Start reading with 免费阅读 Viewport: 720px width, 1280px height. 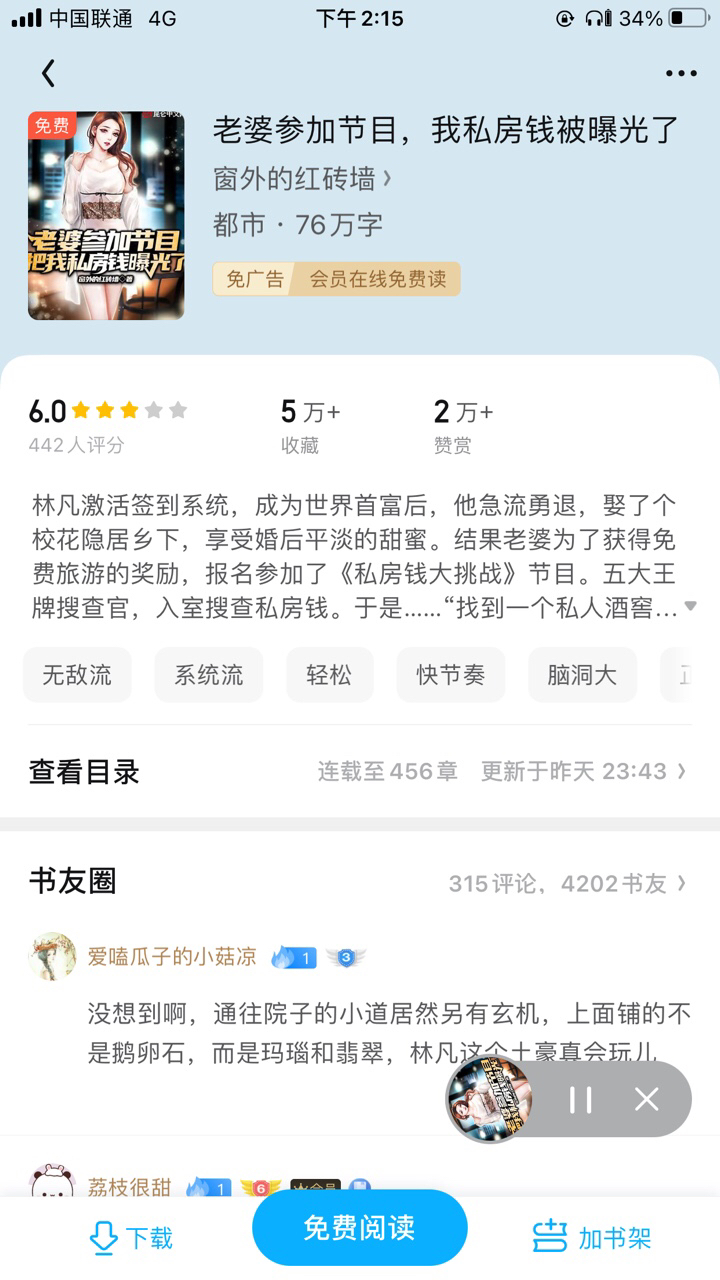pyautogui.click(x=360, y=1228)
